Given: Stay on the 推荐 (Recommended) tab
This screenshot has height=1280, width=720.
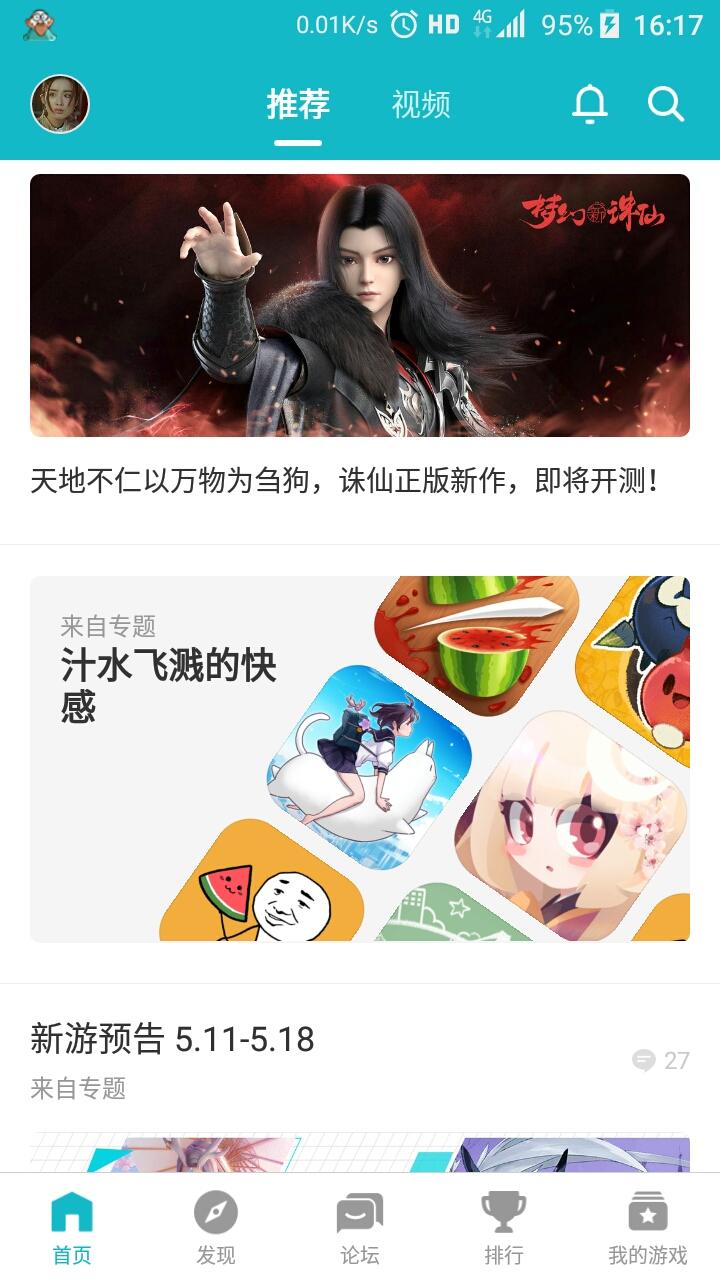Looking at the screenshot, I should 297,103.
